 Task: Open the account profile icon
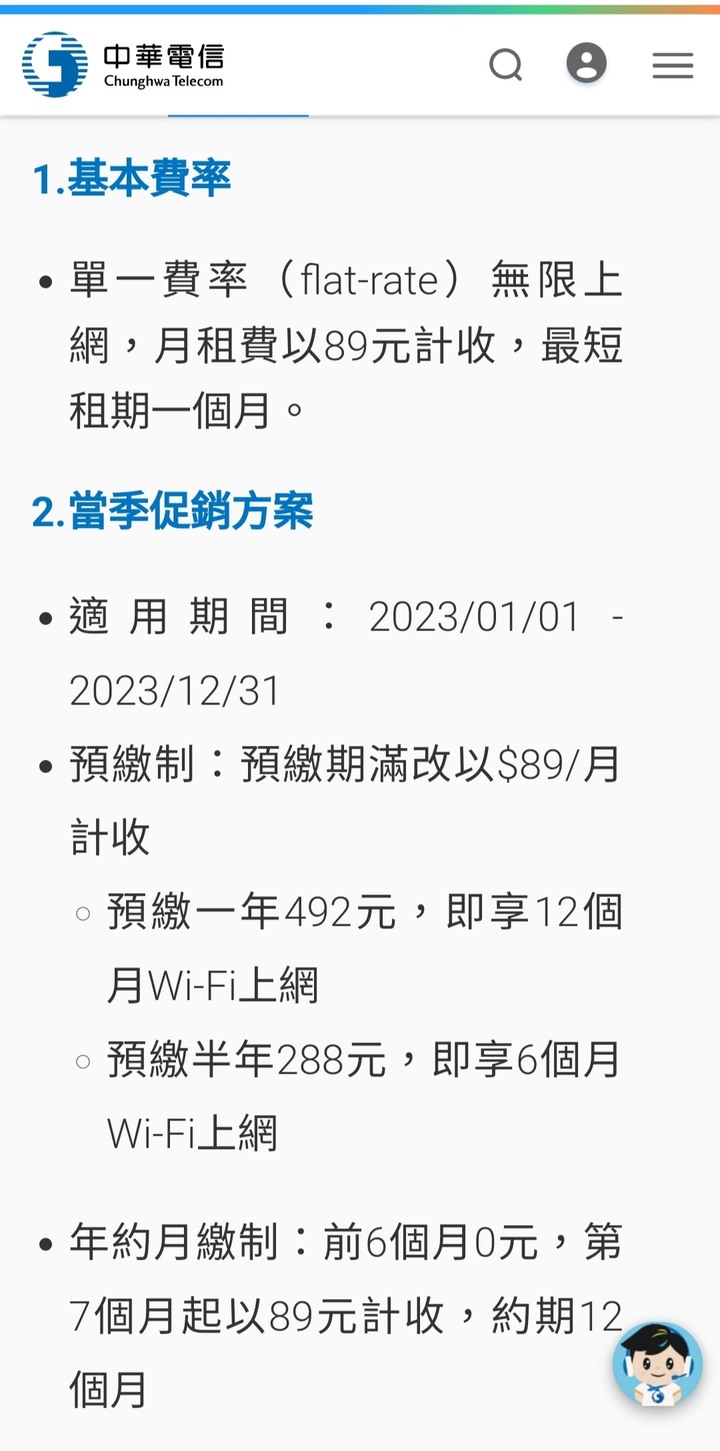586,64
